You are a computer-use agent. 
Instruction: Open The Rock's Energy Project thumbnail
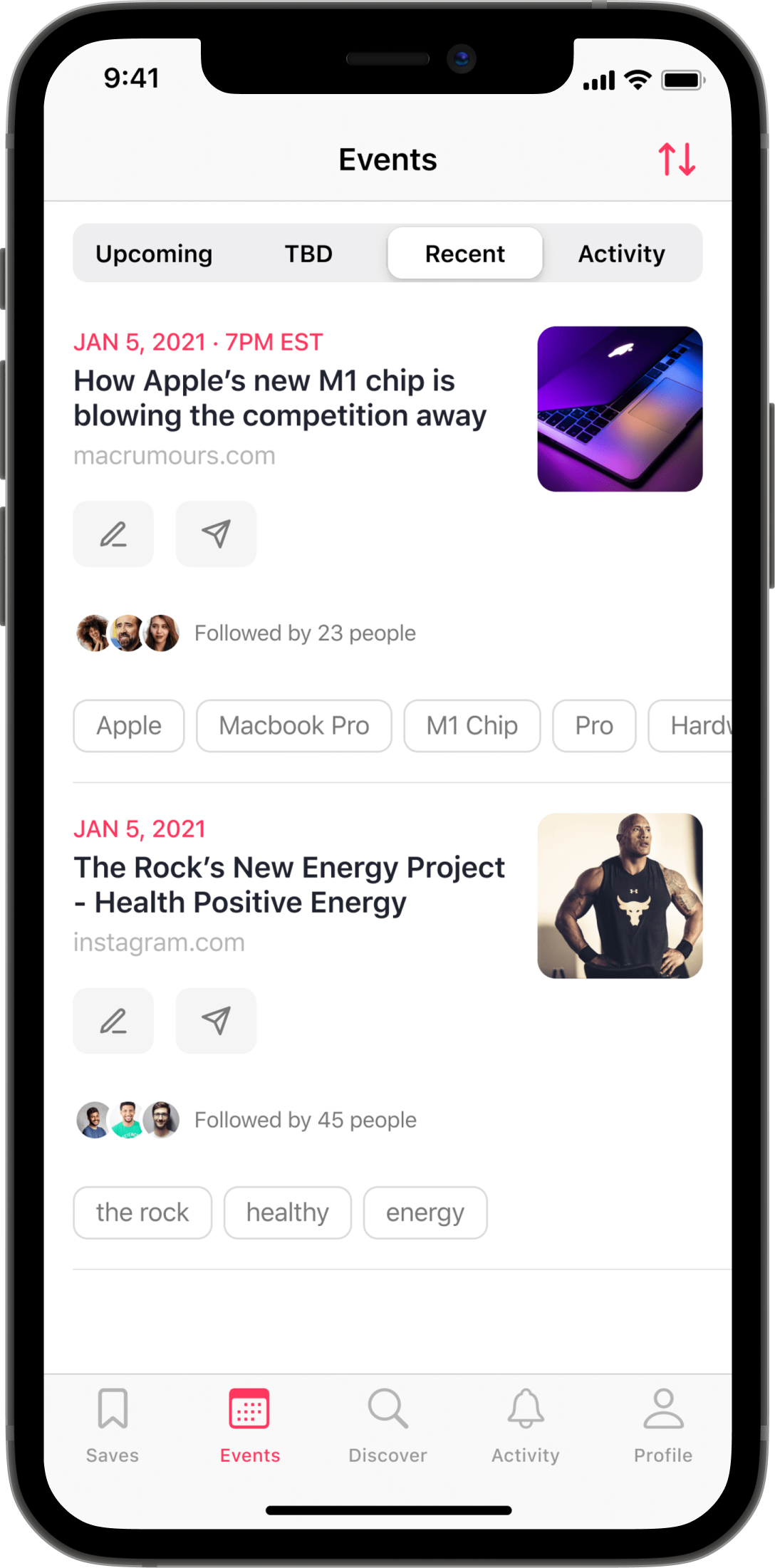(x=620, y=895)
